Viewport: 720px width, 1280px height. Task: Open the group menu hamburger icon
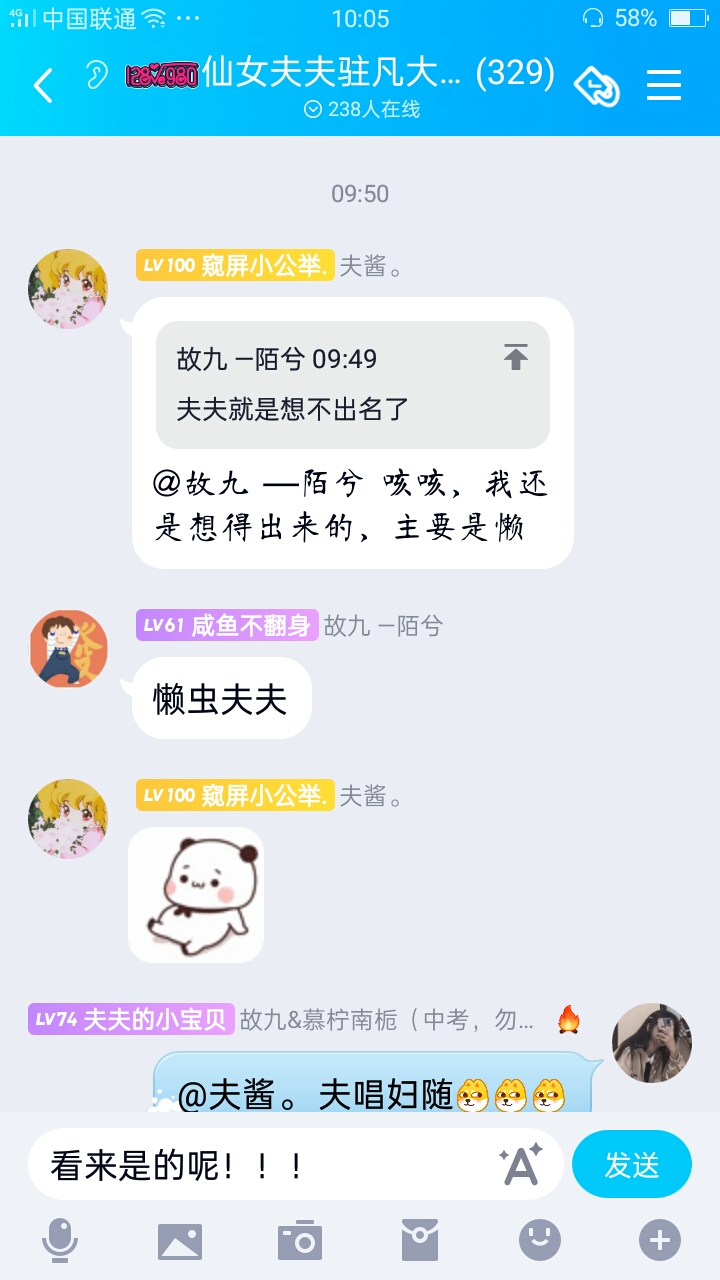coord(663,86)
